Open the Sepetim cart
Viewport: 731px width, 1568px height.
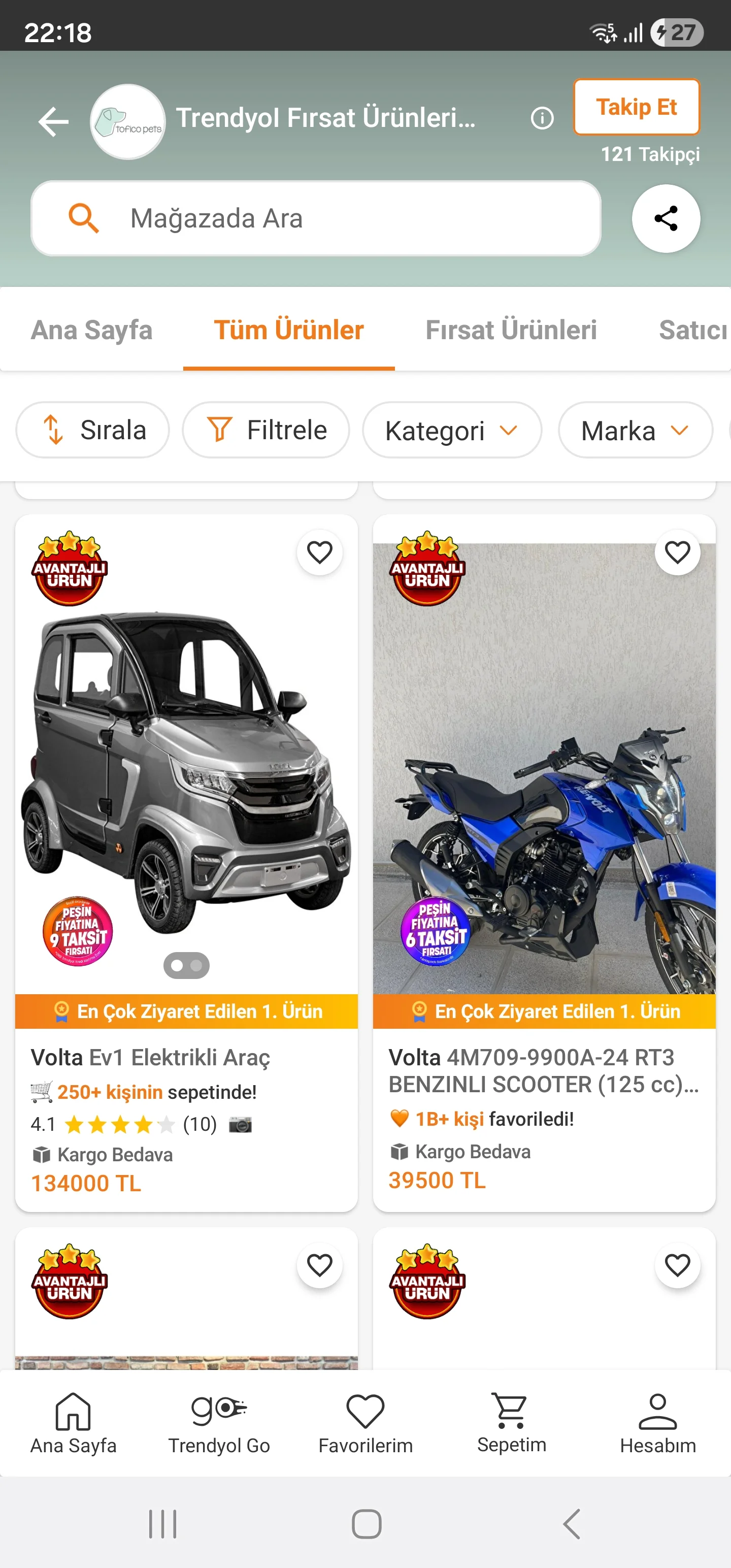(x=511, y=1423)
